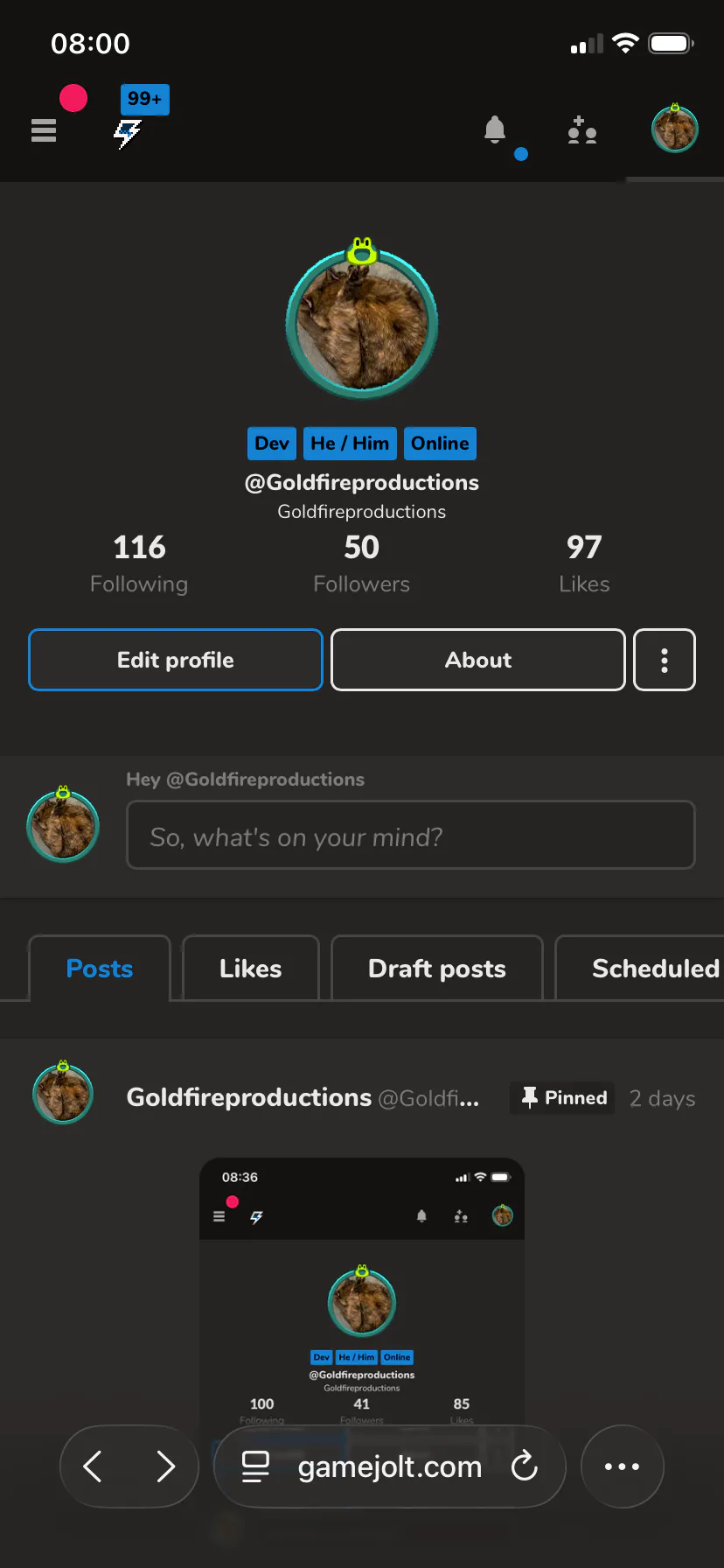Open the lightning bolt with 99+ badge
The width and height of the screenshot is (724, 1568).
pos(129,131)
